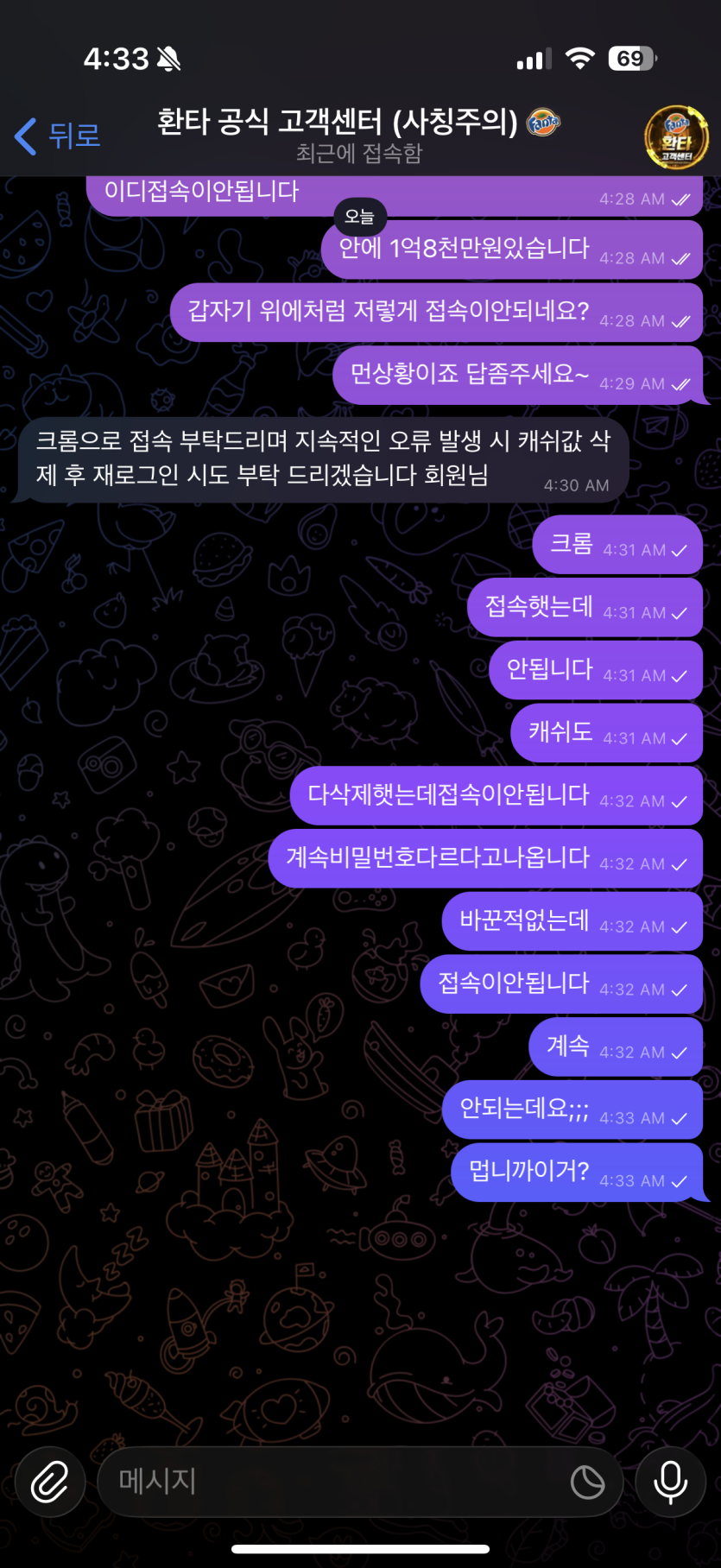The width and height of the screenshot is (721, 1568).
Task: Focus the 메시지 input field
Action: pyautogui.click(x=337, y=1482)
